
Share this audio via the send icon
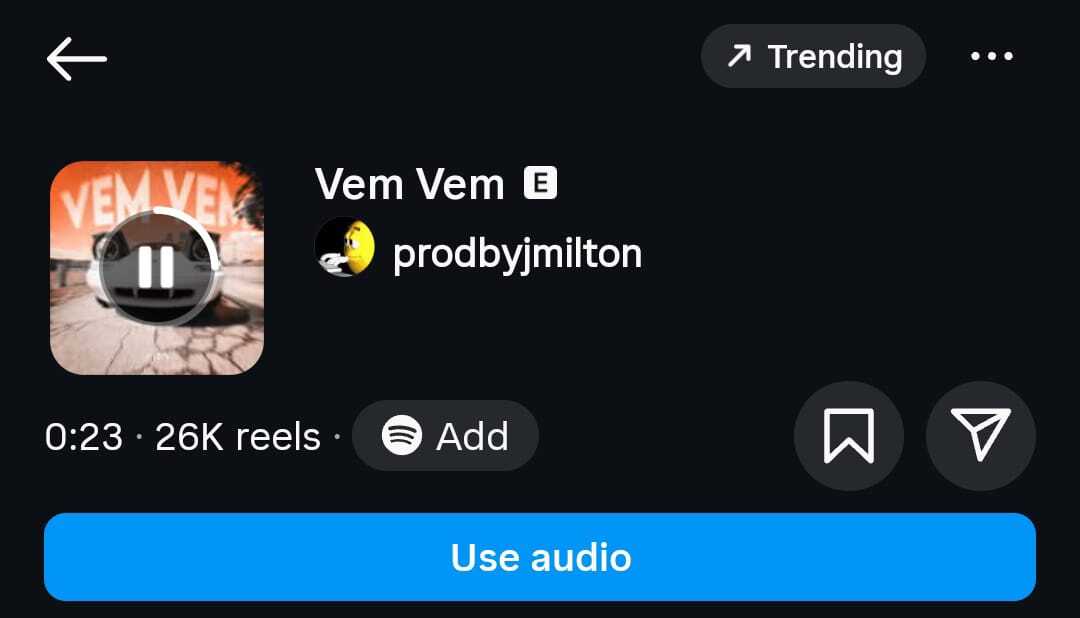980,436
